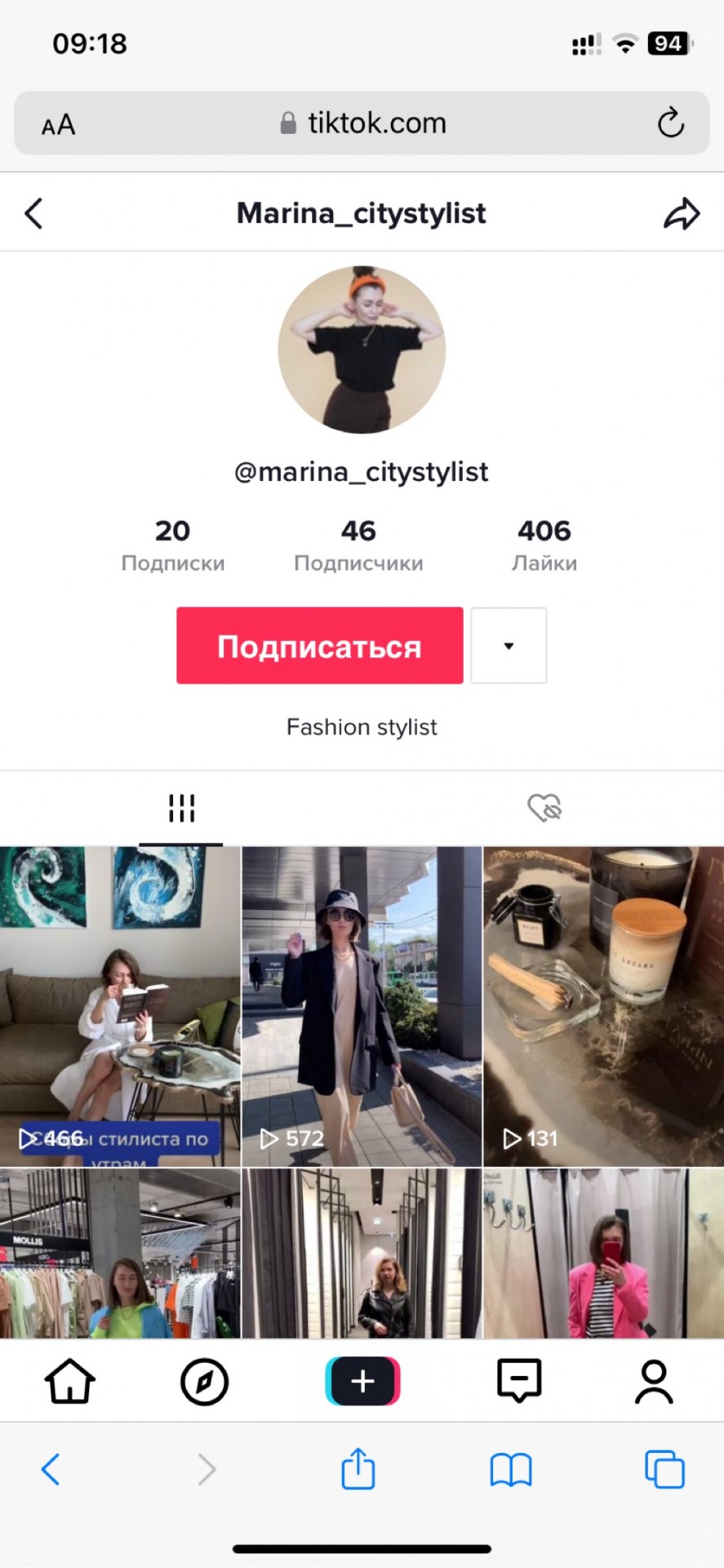
Task: Open the pink jacket mirror selfie video
Action: click(x=603, y=1254)
